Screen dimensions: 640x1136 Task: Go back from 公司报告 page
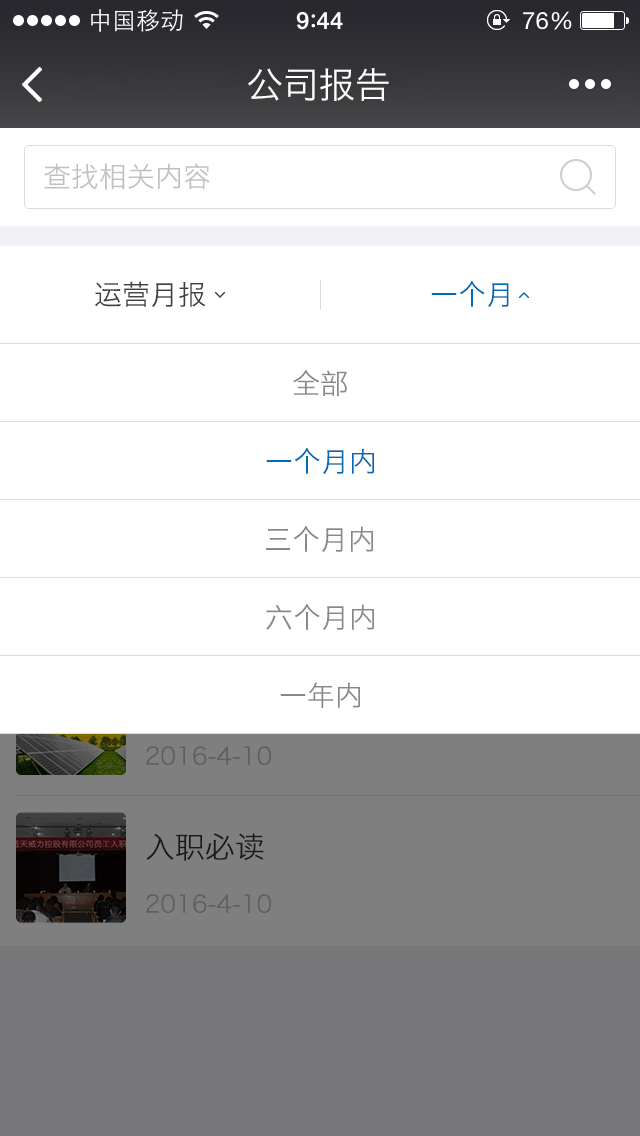(x=33, y=84)
